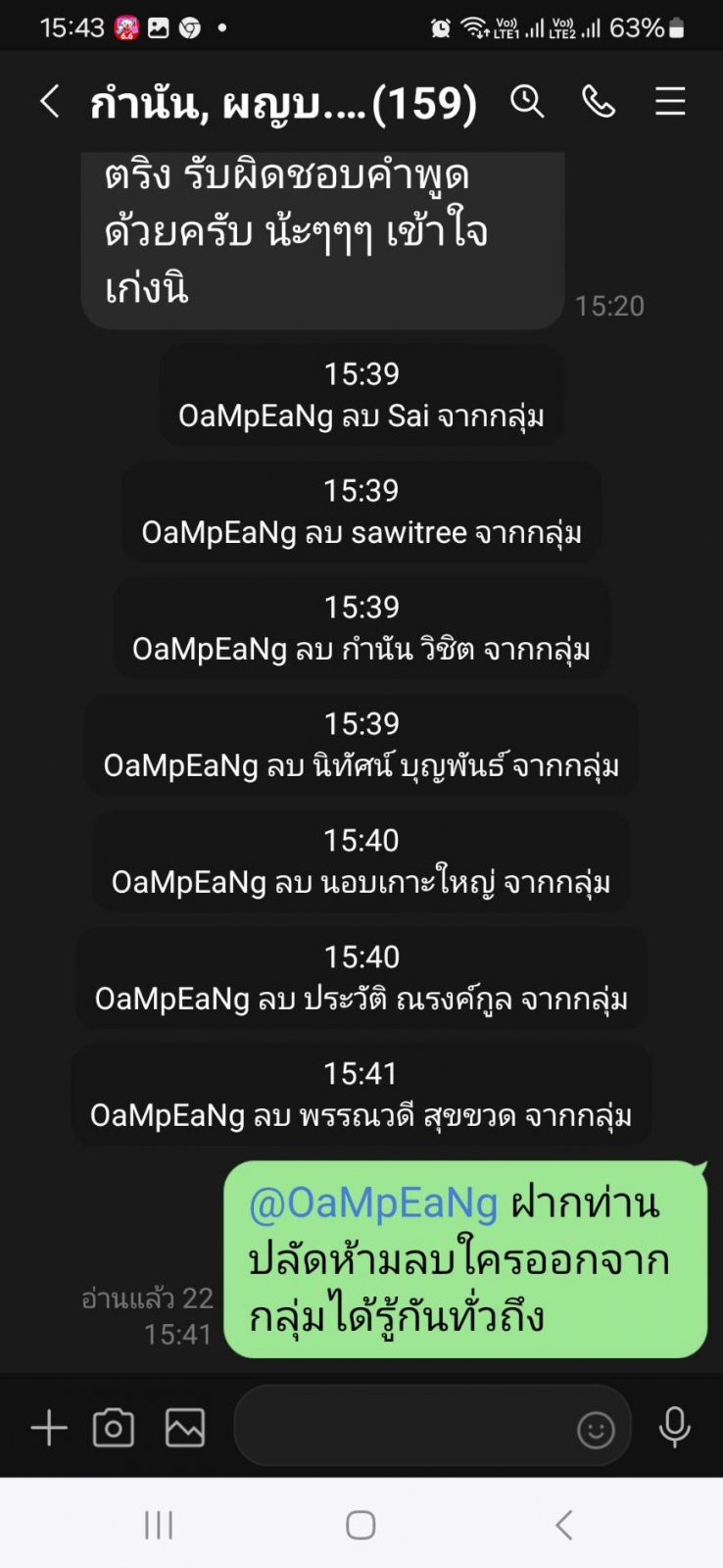Go back from the group chat
Image resolution: width=723 pixels, height=1568 pixels.
point(50,101)
